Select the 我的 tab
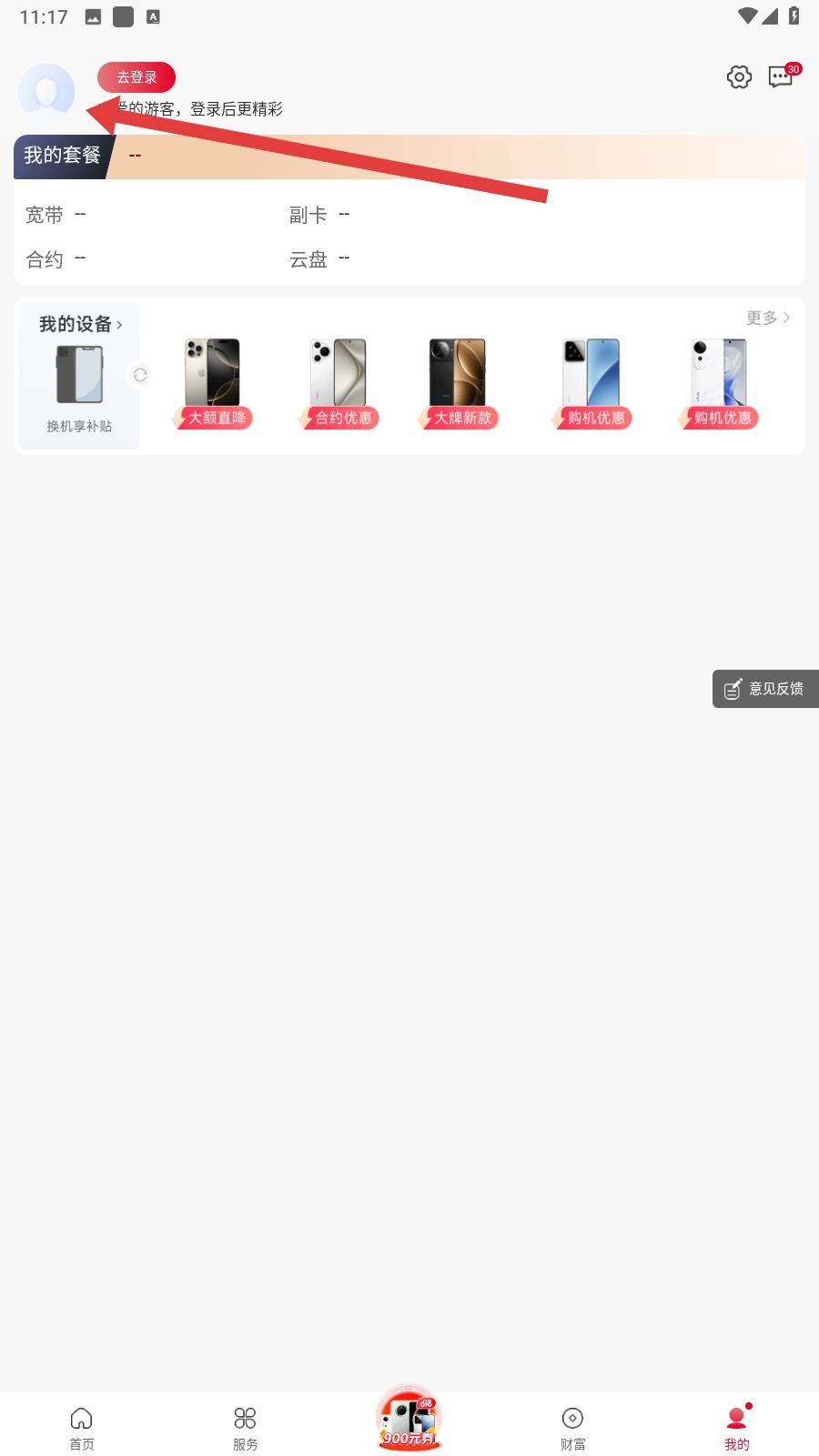819x1456 pixels. coord(736,1427)
